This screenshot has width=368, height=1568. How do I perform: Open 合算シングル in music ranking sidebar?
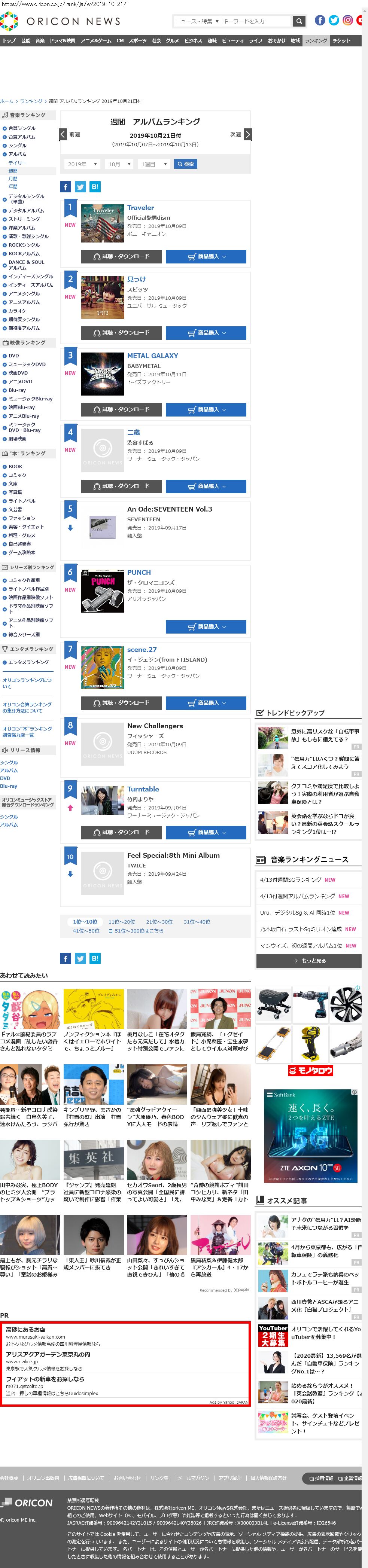tap(21, 128)
